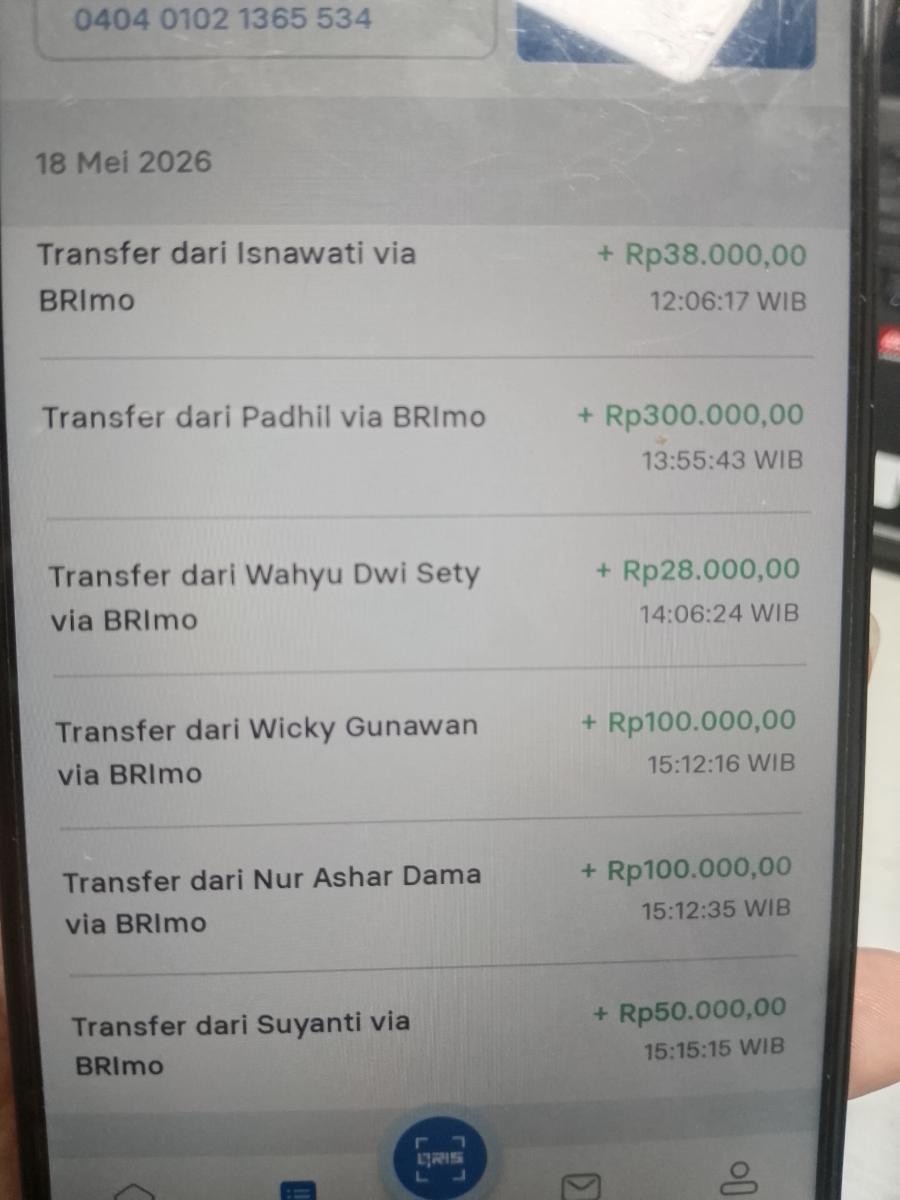View the Rp300.000 transfer from Padhil
Screen dimensions: 900x1200
[424, 437]
